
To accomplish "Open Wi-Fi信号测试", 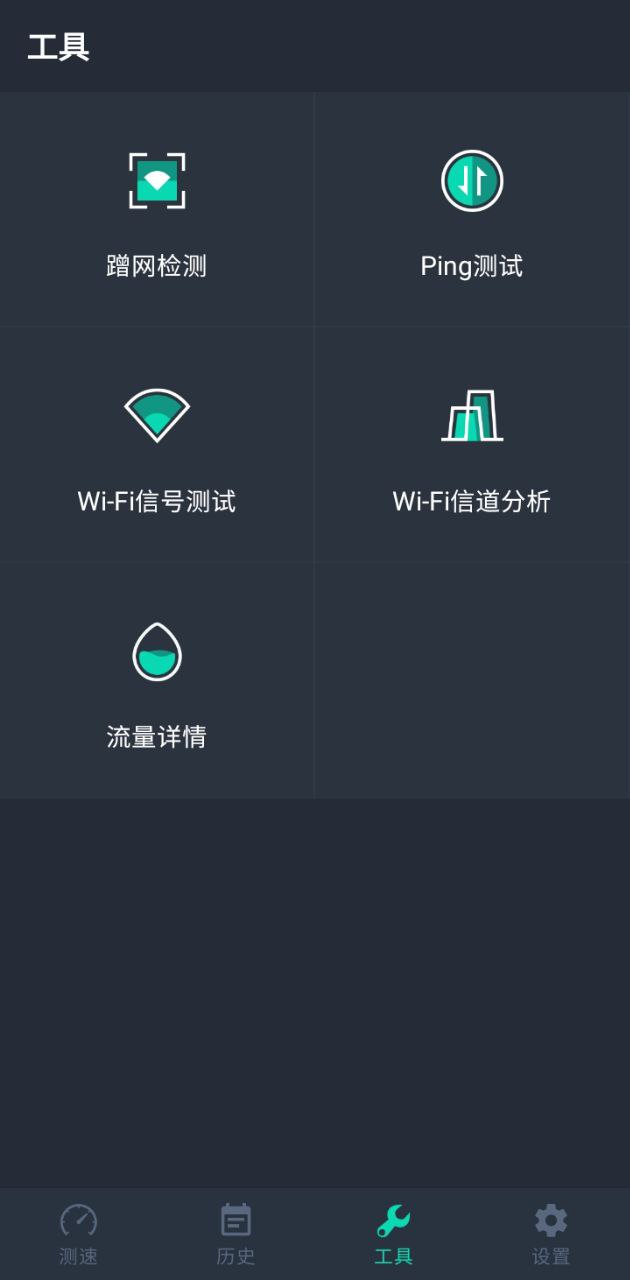I will (157, 444).
